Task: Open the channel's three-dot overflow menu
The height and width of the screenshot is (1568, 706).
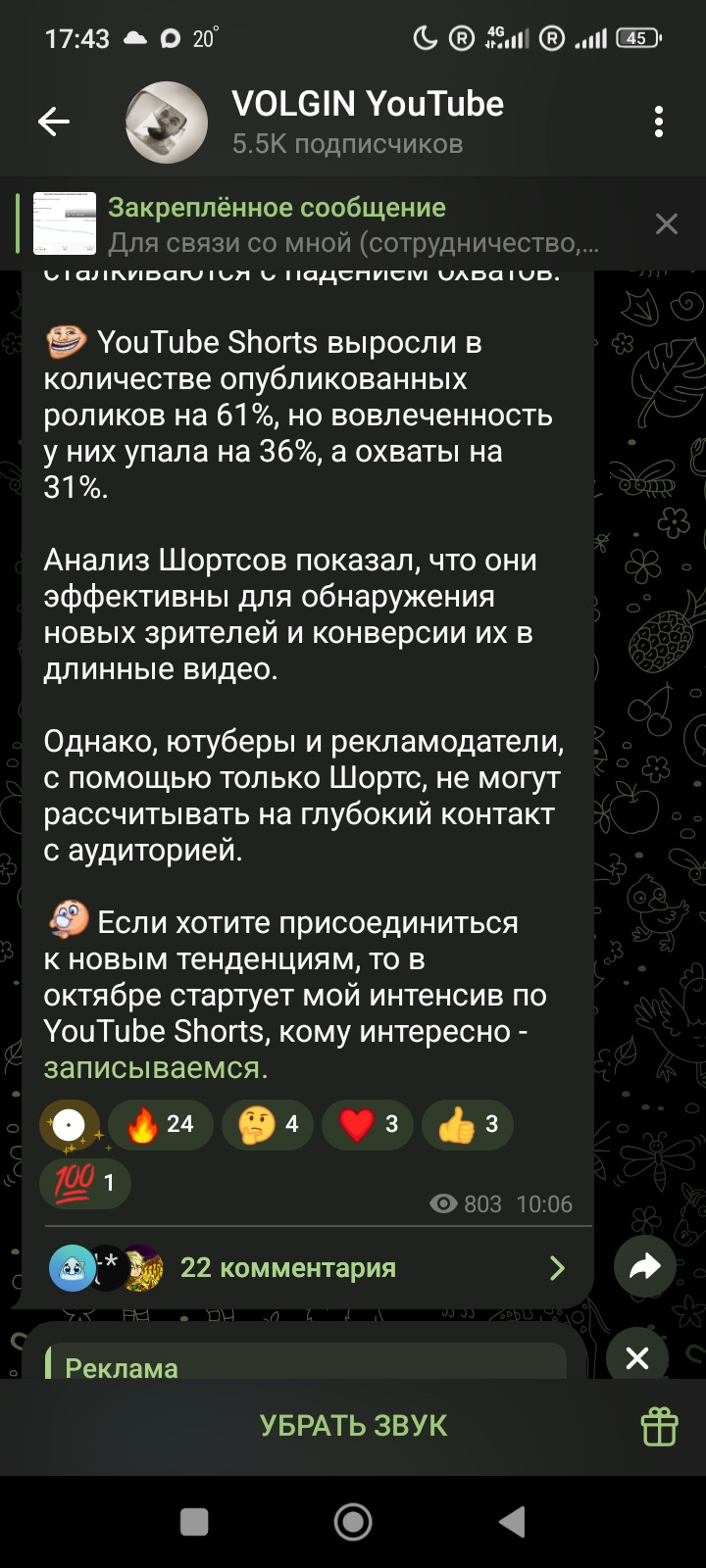Action: coord(659,122)
